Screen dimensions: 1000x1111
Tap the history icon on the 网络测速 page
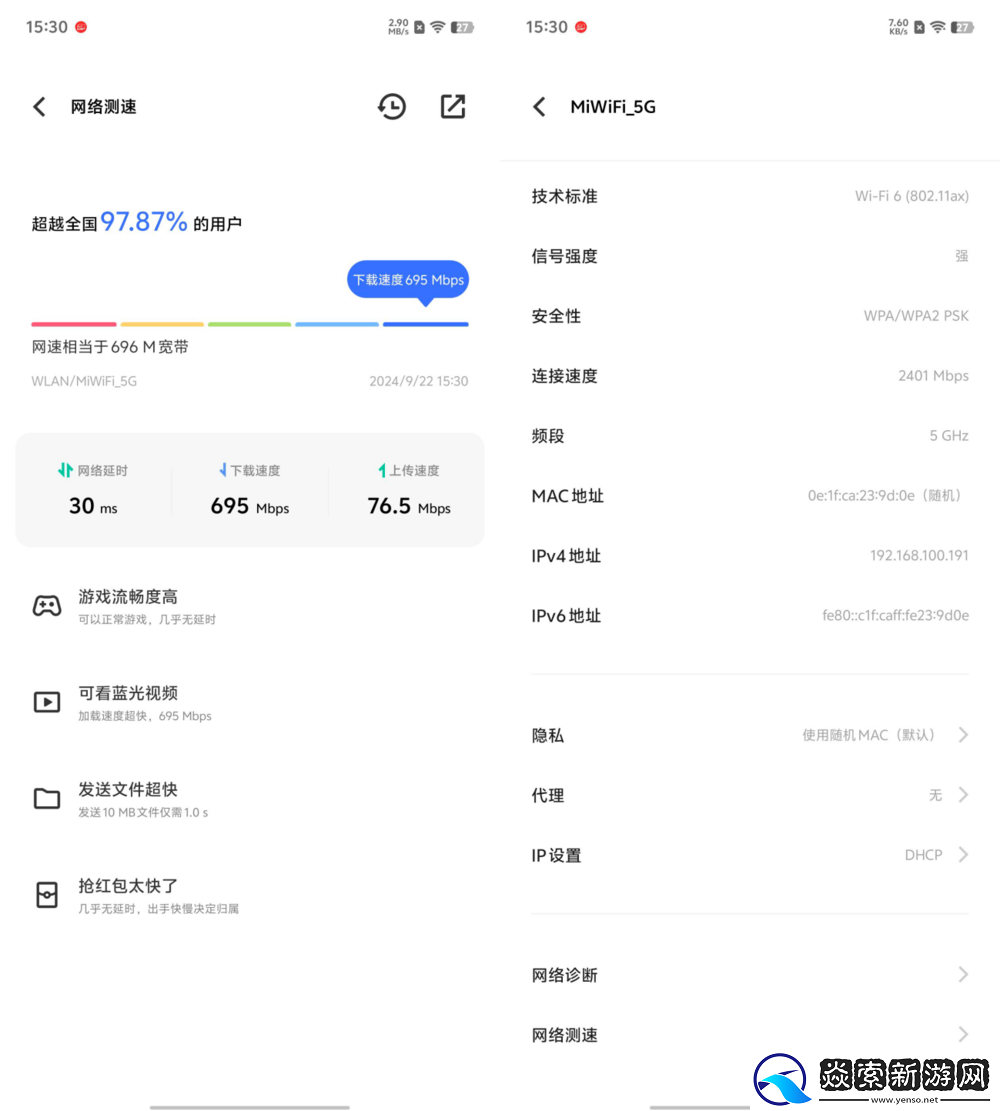(392, 106)
